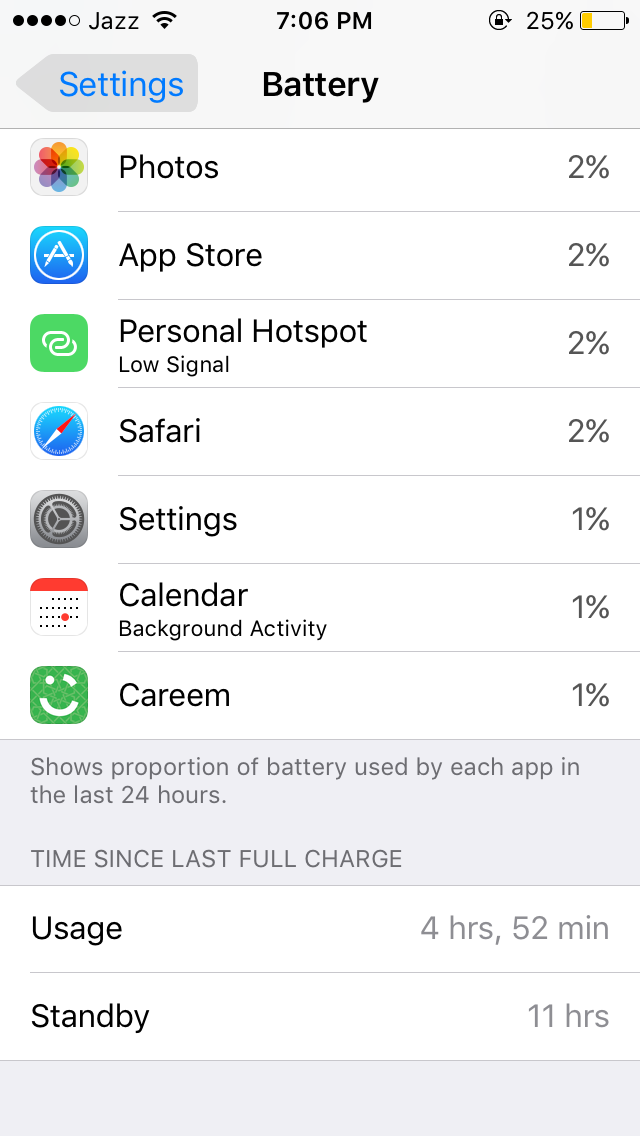Tap the Personal Hotspot usage row
This screenshot has height=1136, width=640.
point(320,344)
